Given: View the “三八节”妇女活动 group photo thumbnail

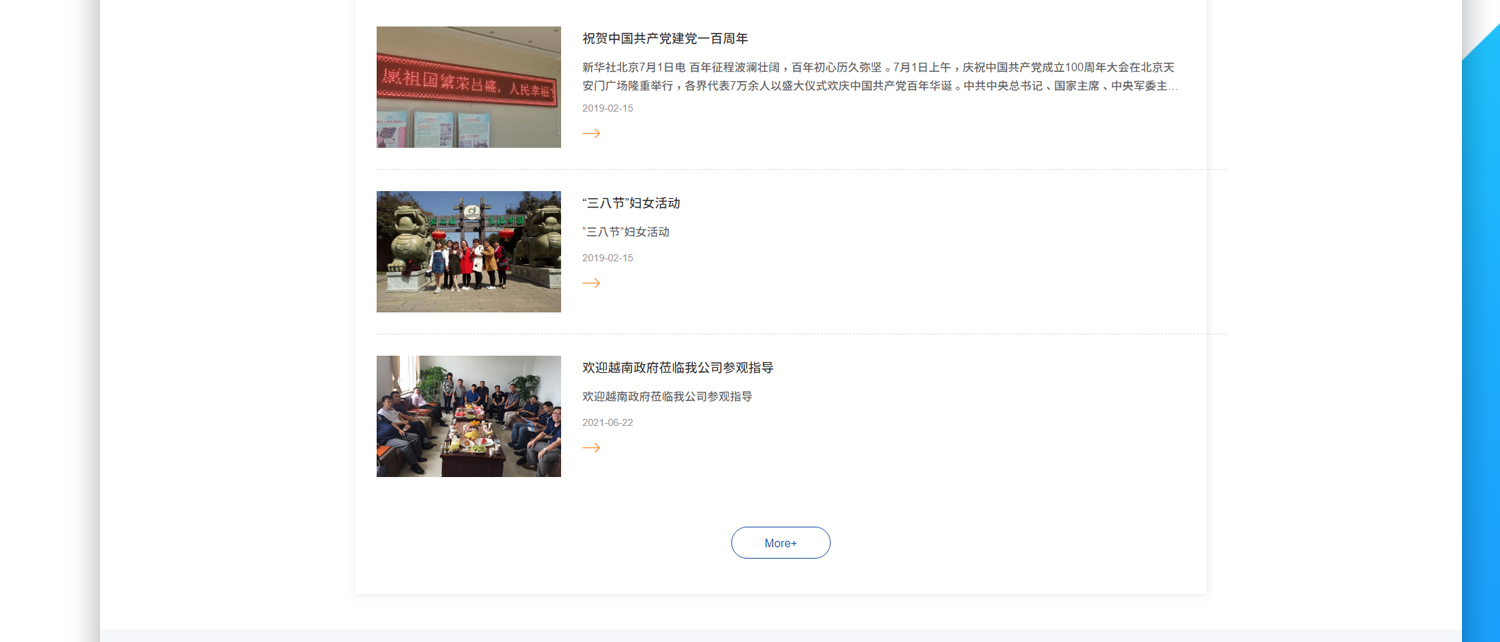Looking at the screenshot, I should [468, 252].
